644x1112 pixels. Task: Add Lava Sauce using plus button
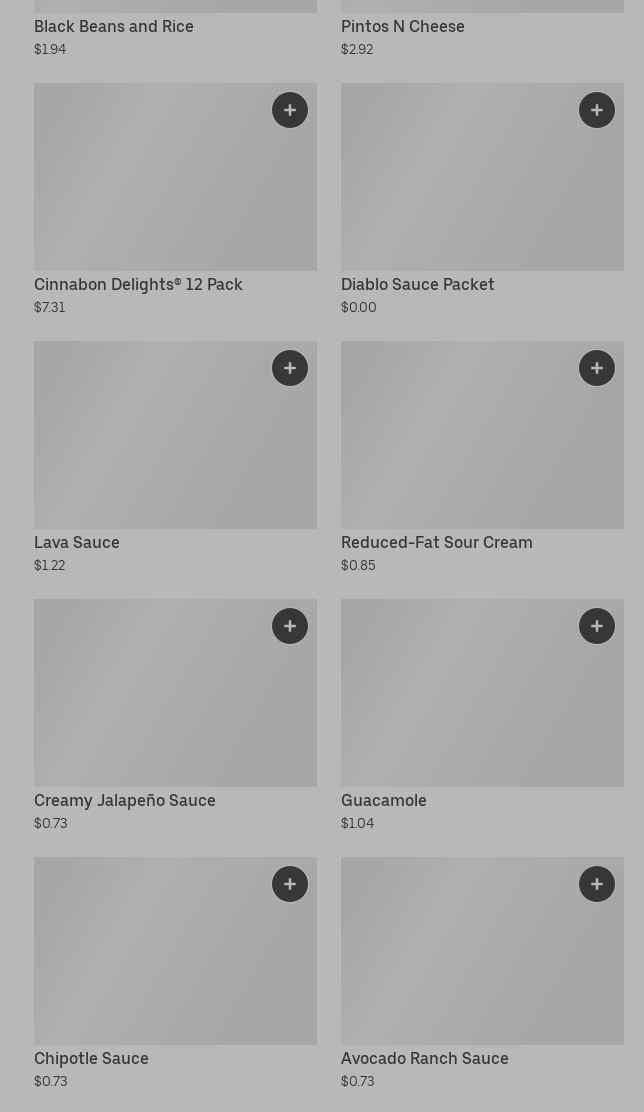tap(290, 368)
